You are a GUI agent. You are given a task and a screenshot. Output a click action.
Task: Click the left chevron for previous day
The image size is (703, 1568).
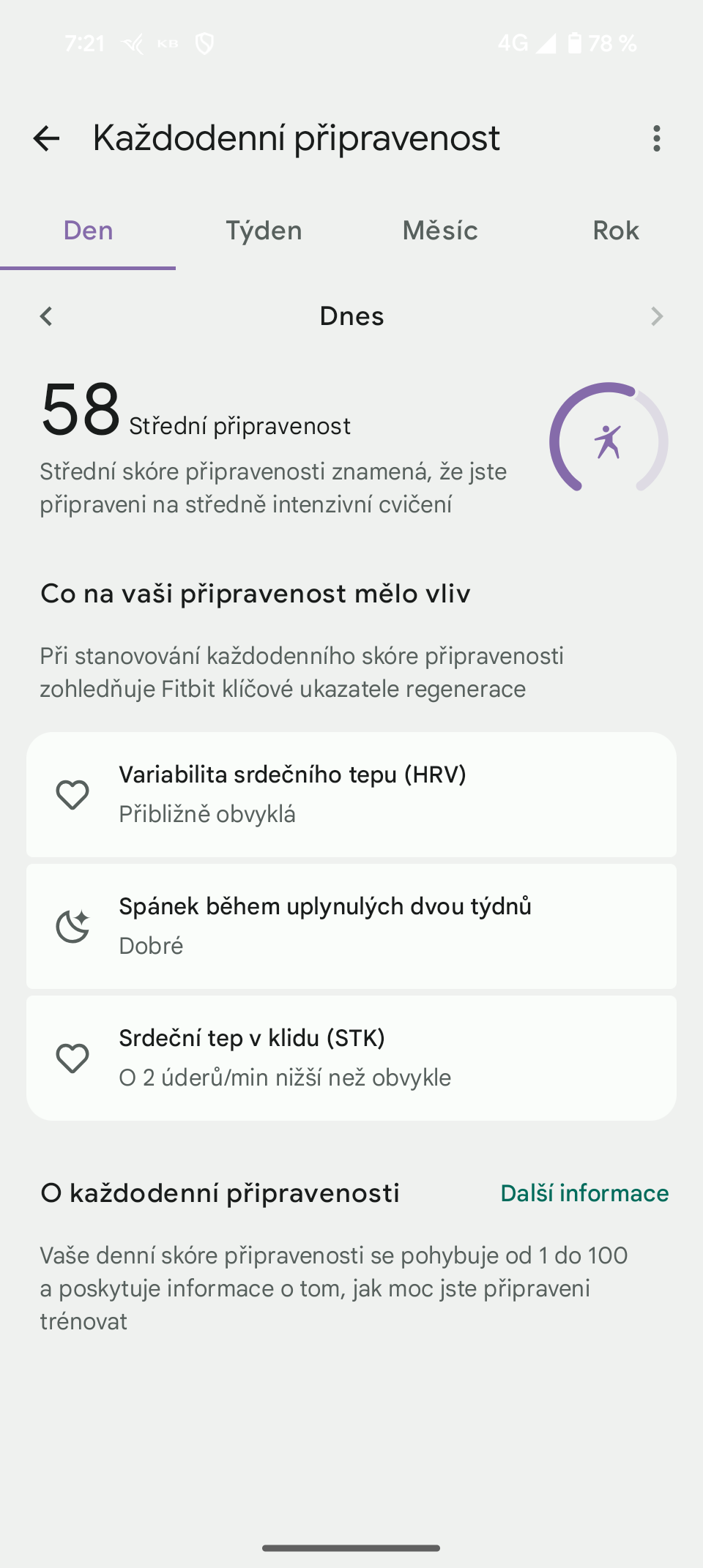coord(47,316)
